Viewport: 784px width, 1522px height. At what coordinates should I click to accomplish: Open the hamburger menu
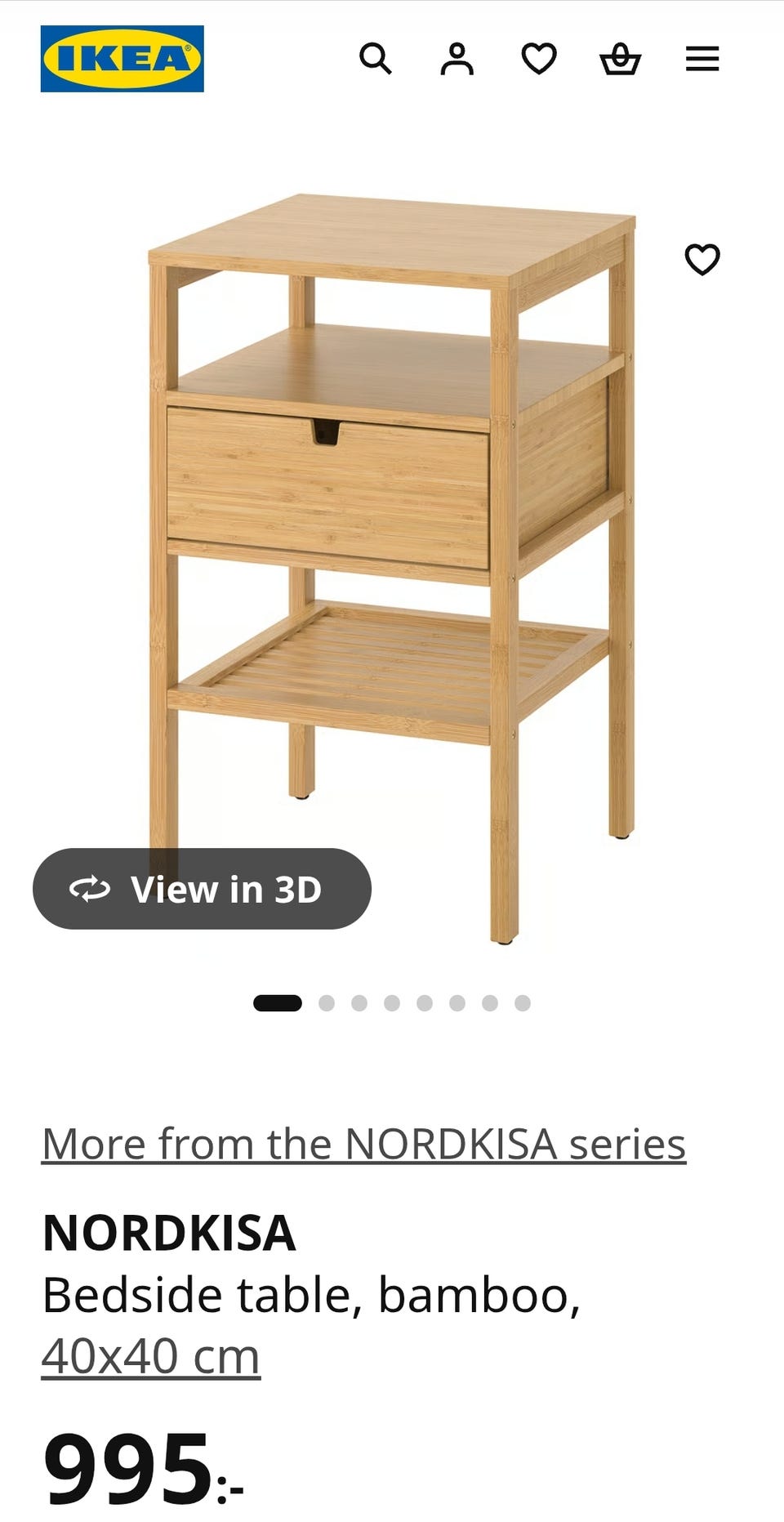[x=702, y=59]
